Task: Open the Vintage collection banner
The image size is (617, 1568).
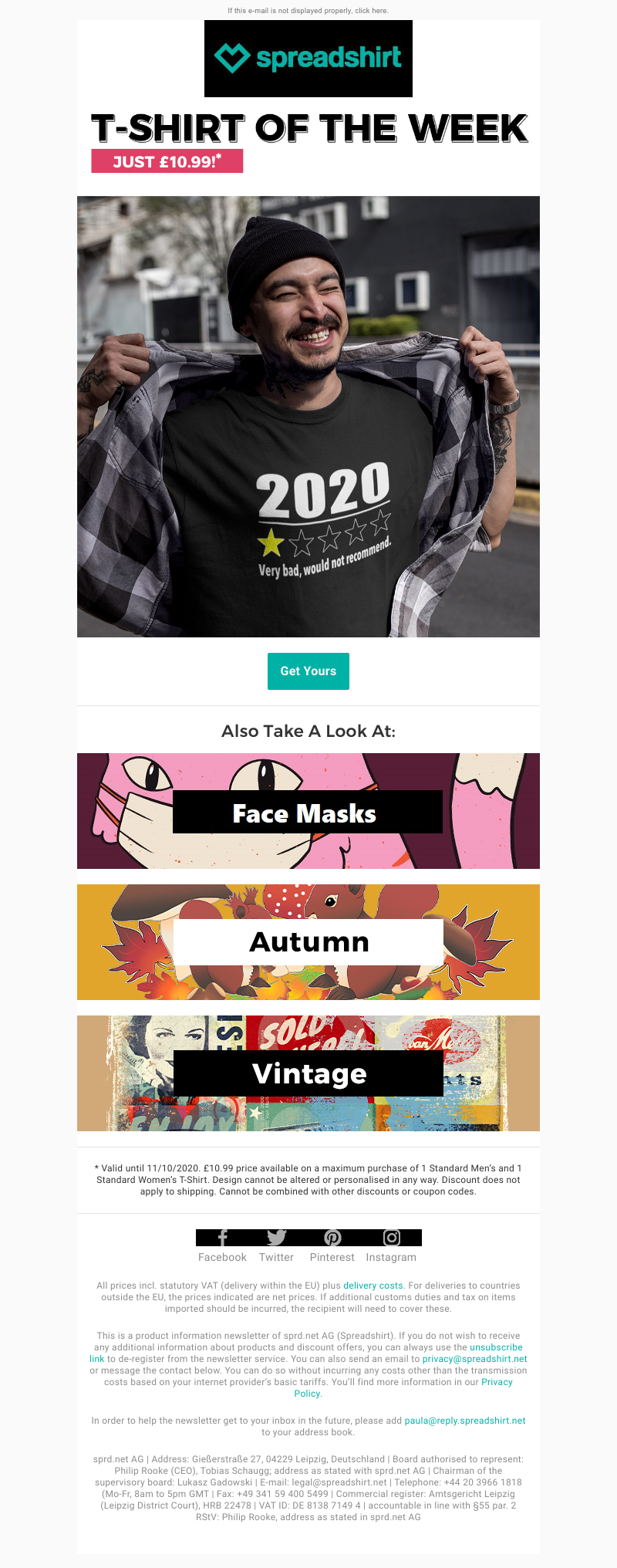Action: (x=308, y=1073)
